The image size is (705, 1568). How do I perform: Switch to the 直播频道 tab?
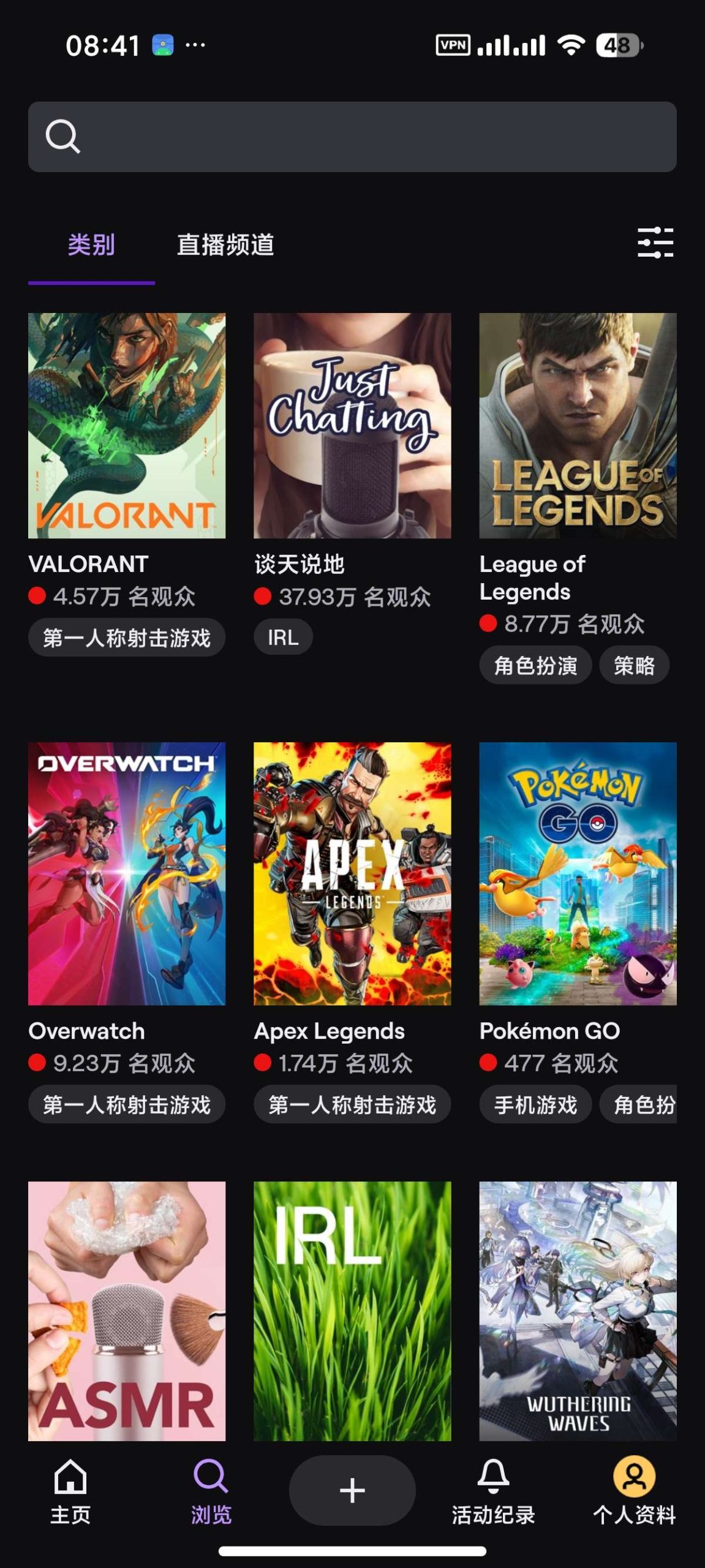click(x=226, y=244)
